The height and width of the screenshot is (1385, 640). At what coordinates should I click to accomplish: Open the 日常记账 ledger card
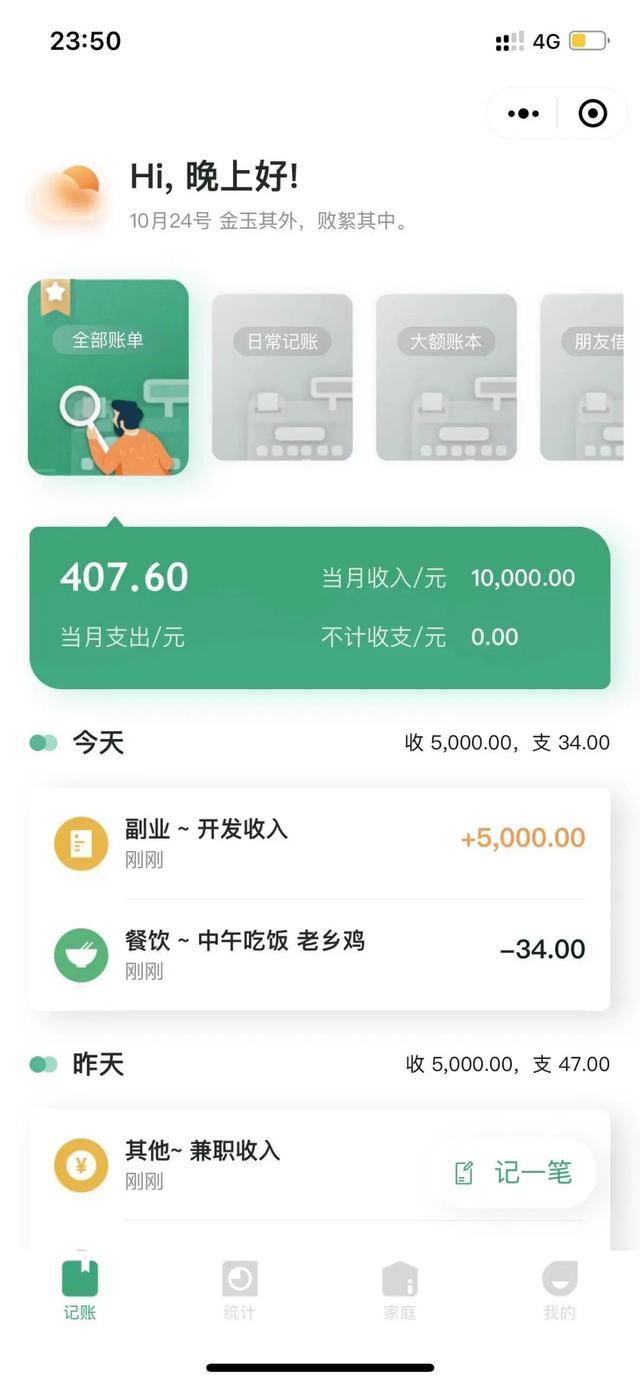coord(282,377)
